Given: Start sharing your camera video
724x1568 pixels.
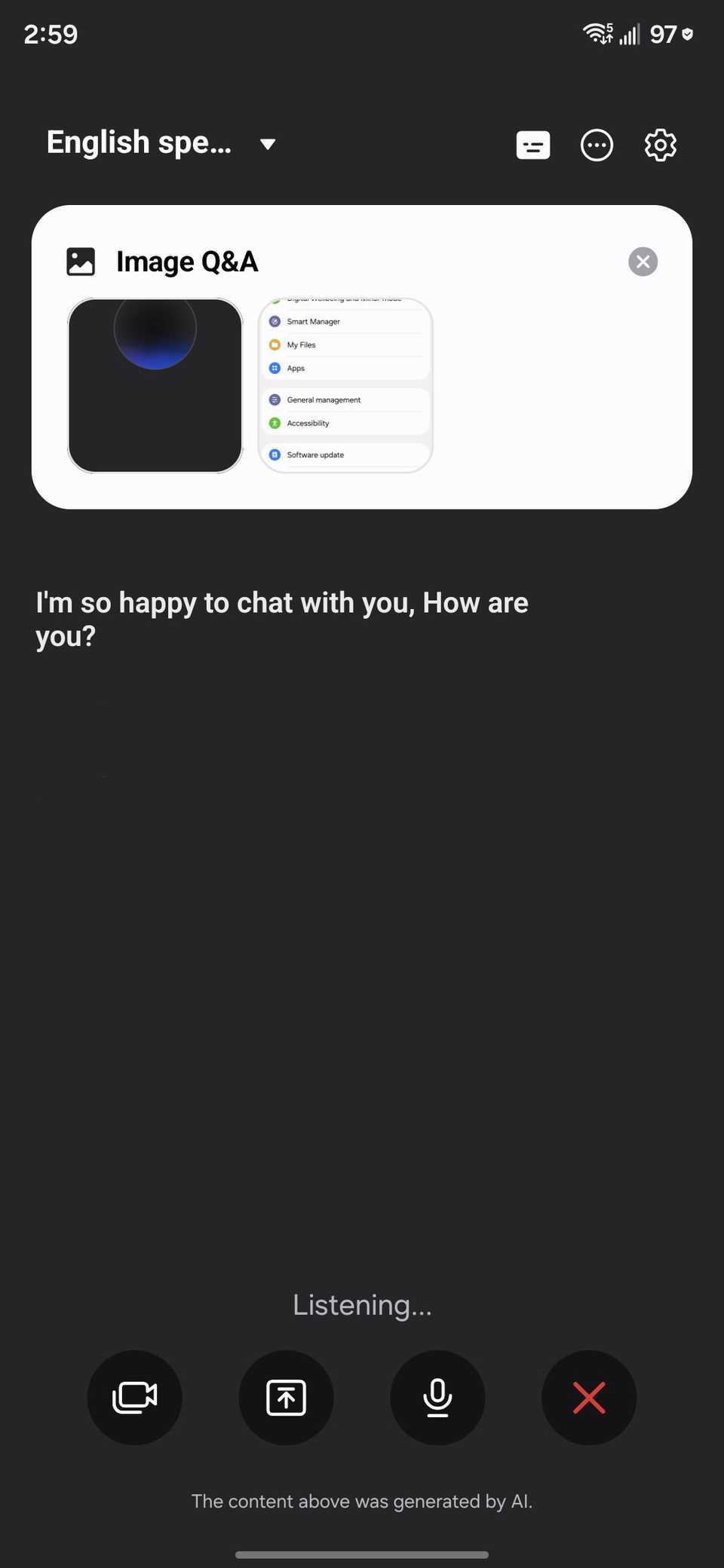Looking at the screenshot, I should (134, 1397).
